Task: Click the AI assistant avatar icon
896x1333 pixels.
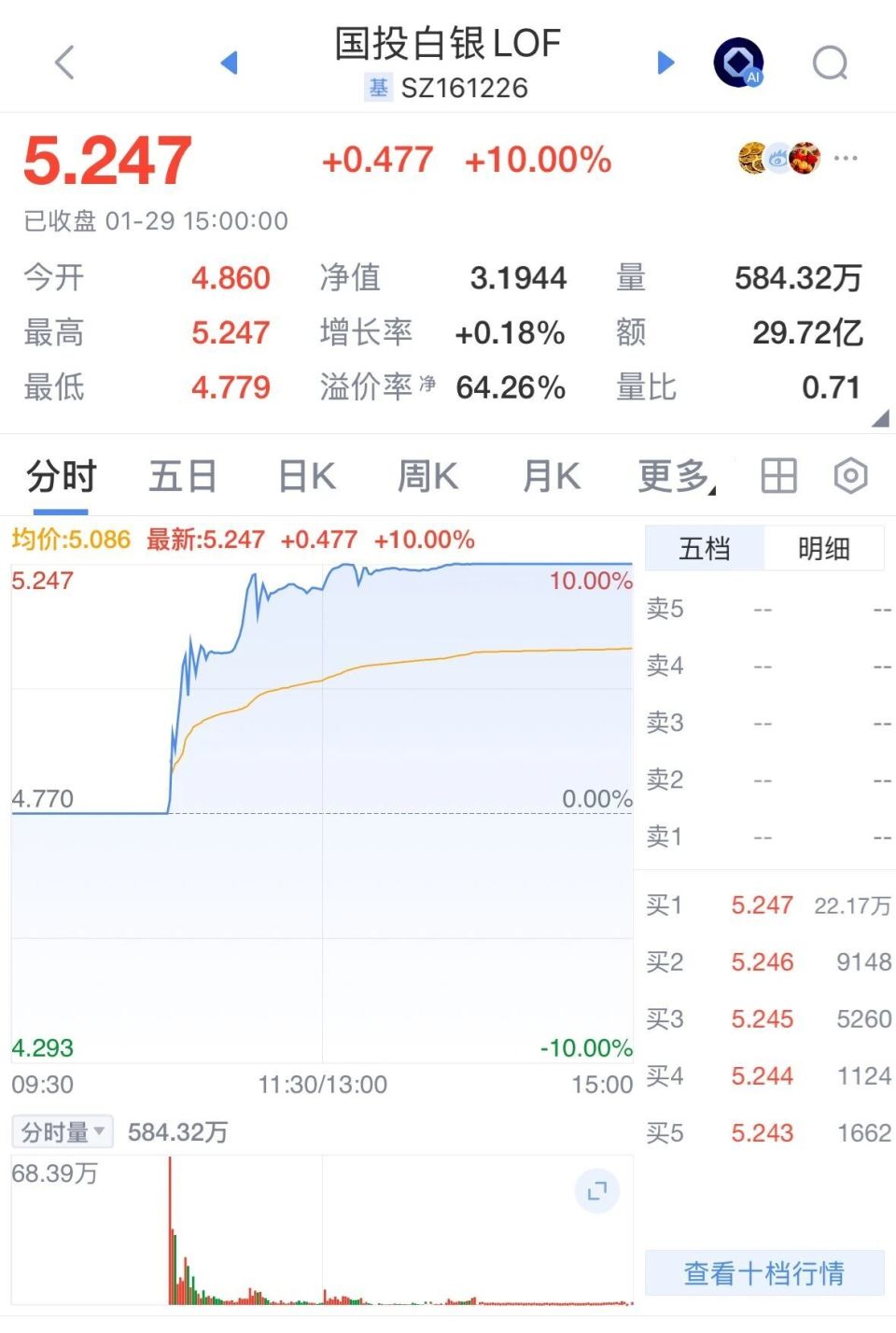Action: click(x=739, y=63)
